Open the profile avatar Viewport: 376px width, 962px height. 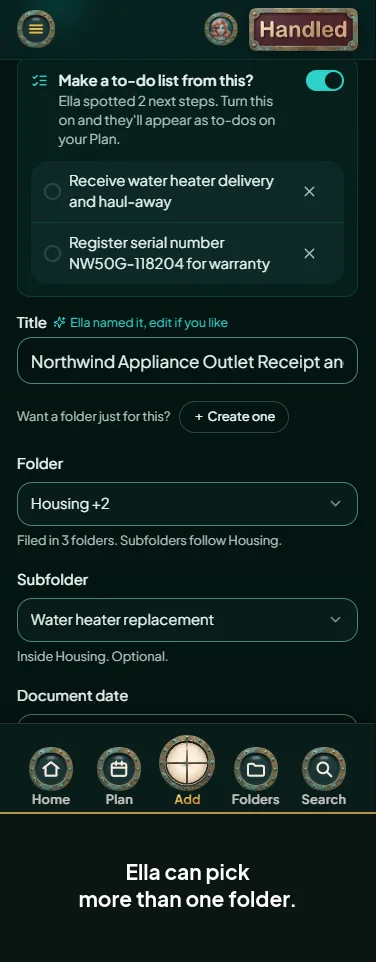pyautogui.click(x=221, y=29)
